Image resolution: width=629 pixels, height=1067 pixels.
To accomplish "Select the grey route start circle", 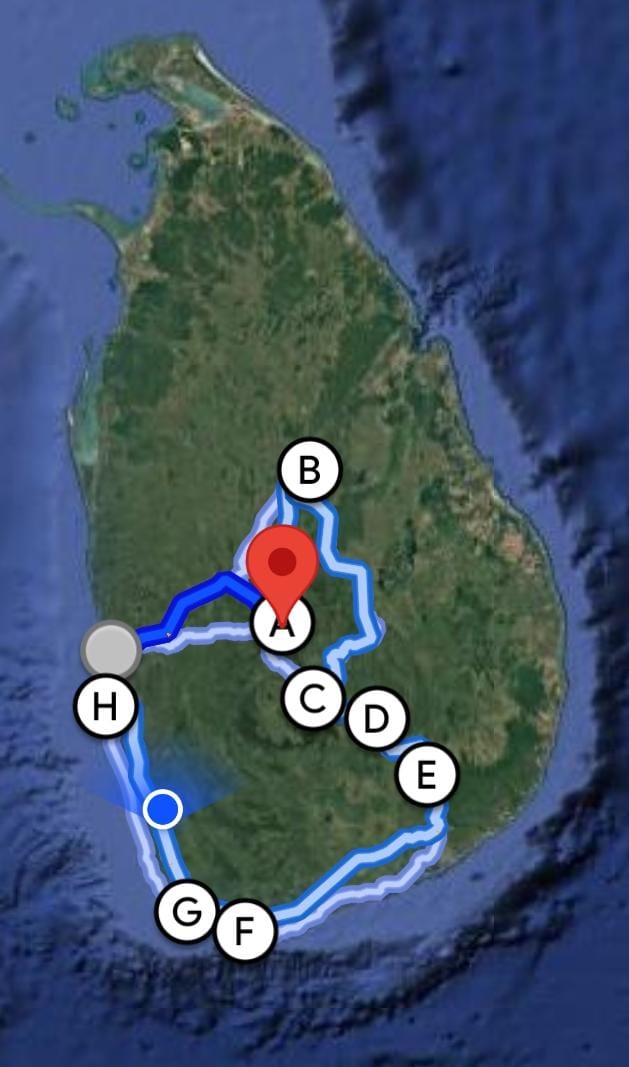I will click(x=111, y=651).
